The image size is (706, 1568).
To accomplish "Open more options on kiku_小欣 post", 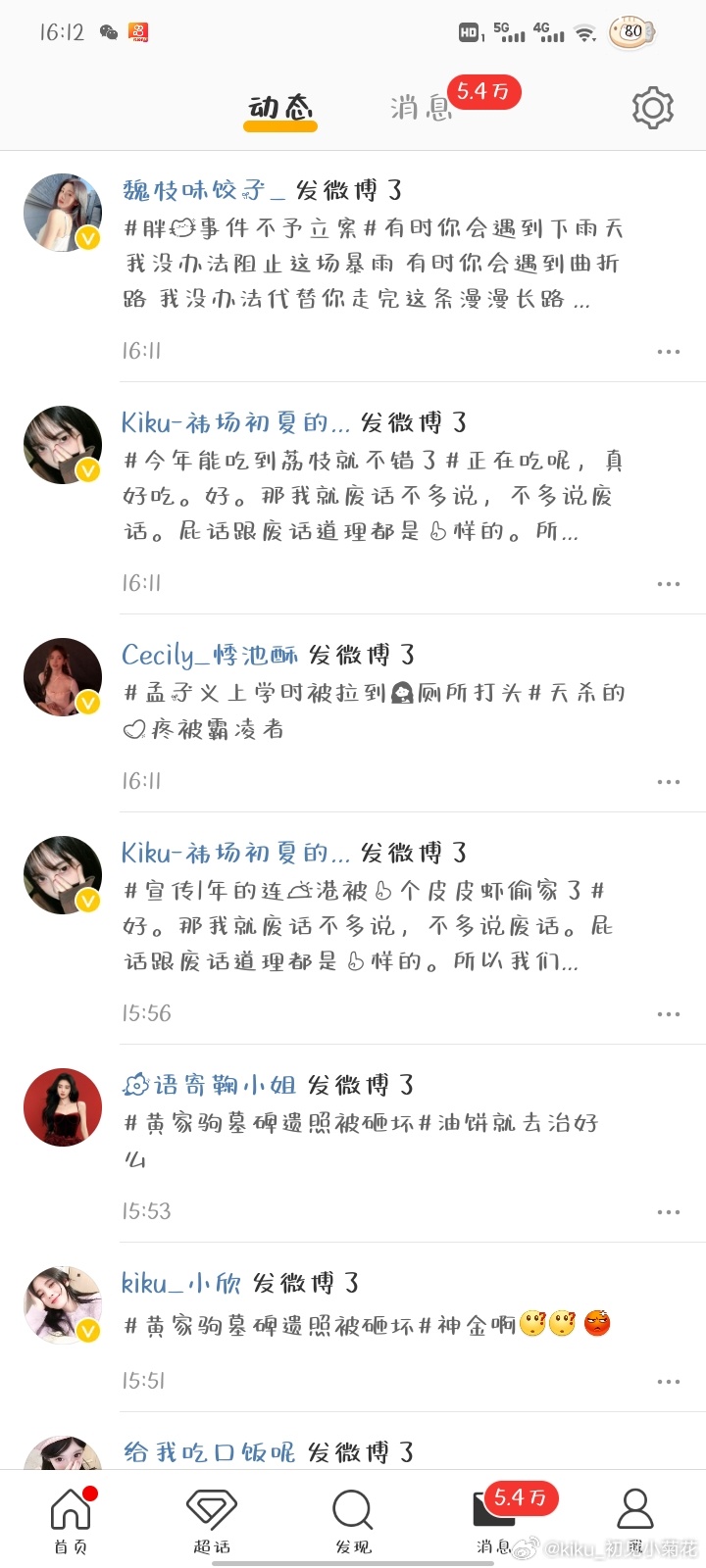I will coord(669,1382).
